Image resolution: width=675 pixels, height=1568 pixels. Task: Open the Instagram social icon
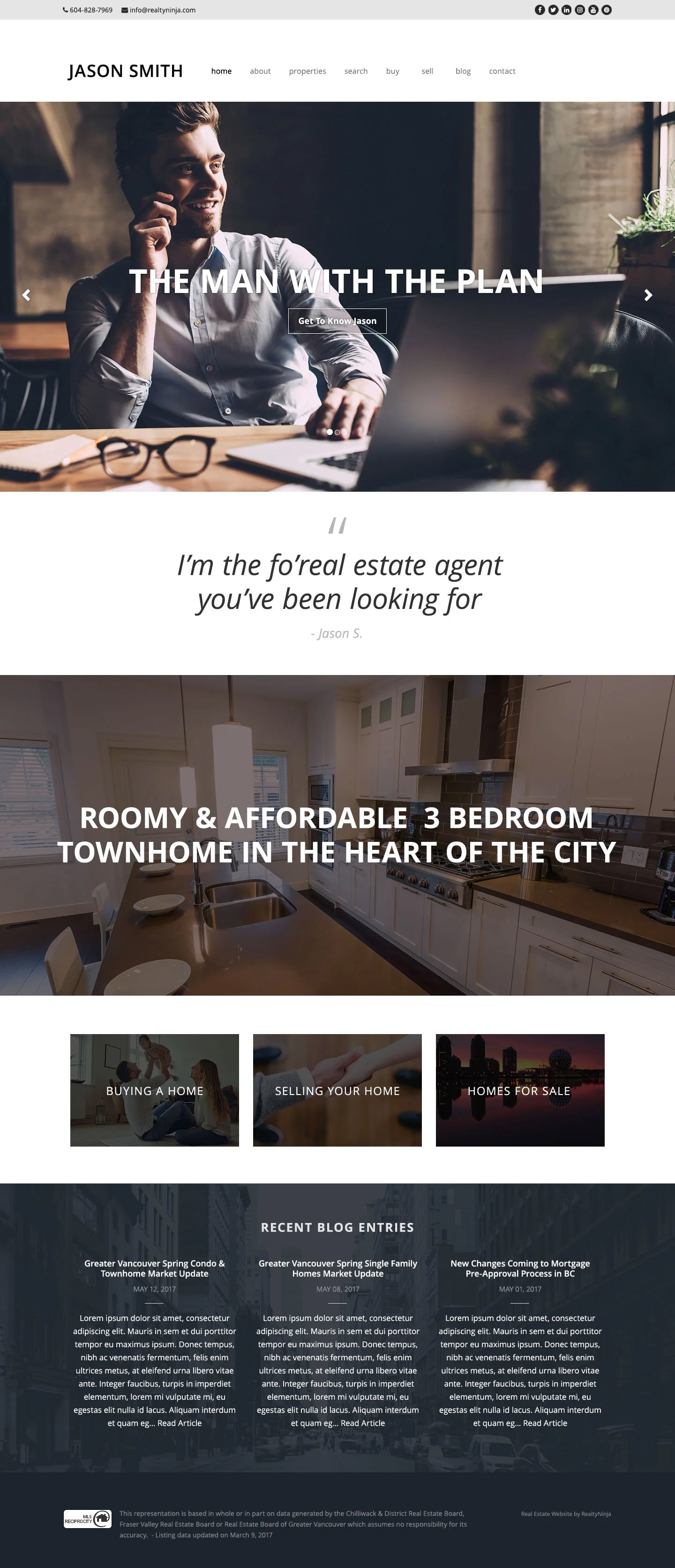[579, 10]
